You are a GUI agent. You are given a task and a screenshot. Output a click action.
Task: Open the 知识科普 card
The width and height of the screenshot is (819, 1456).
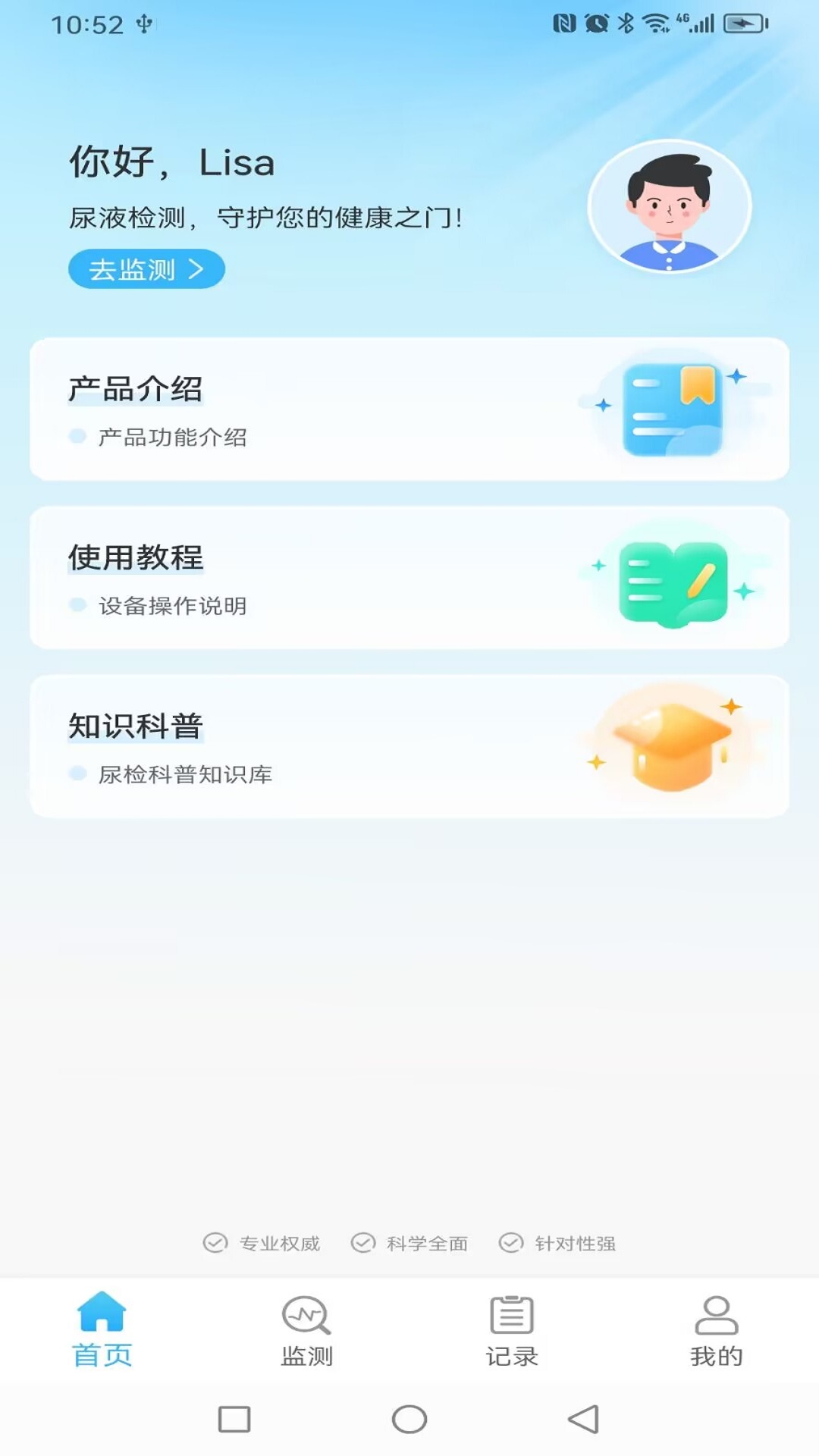click(x=409, y=746)
